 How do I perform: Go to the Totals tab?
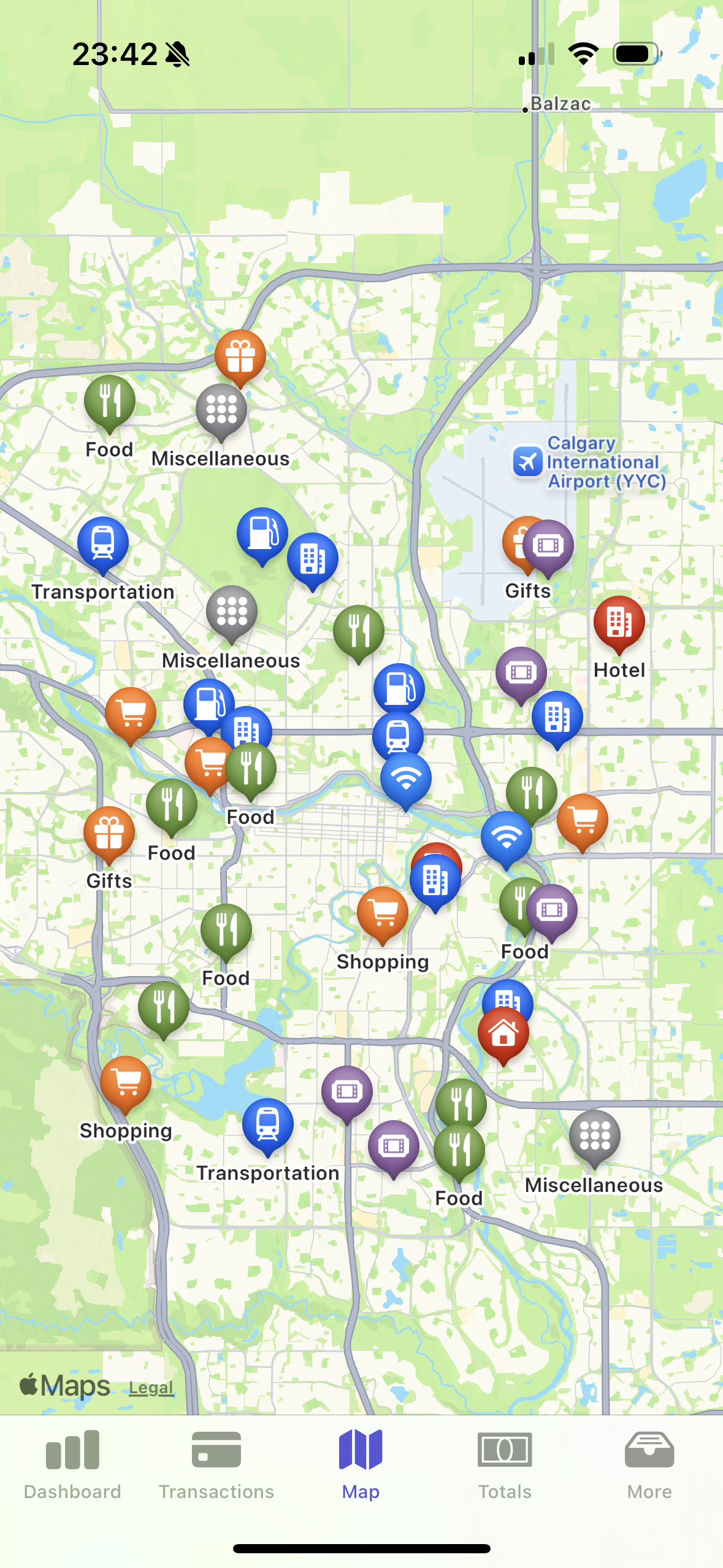point(505,1464)
